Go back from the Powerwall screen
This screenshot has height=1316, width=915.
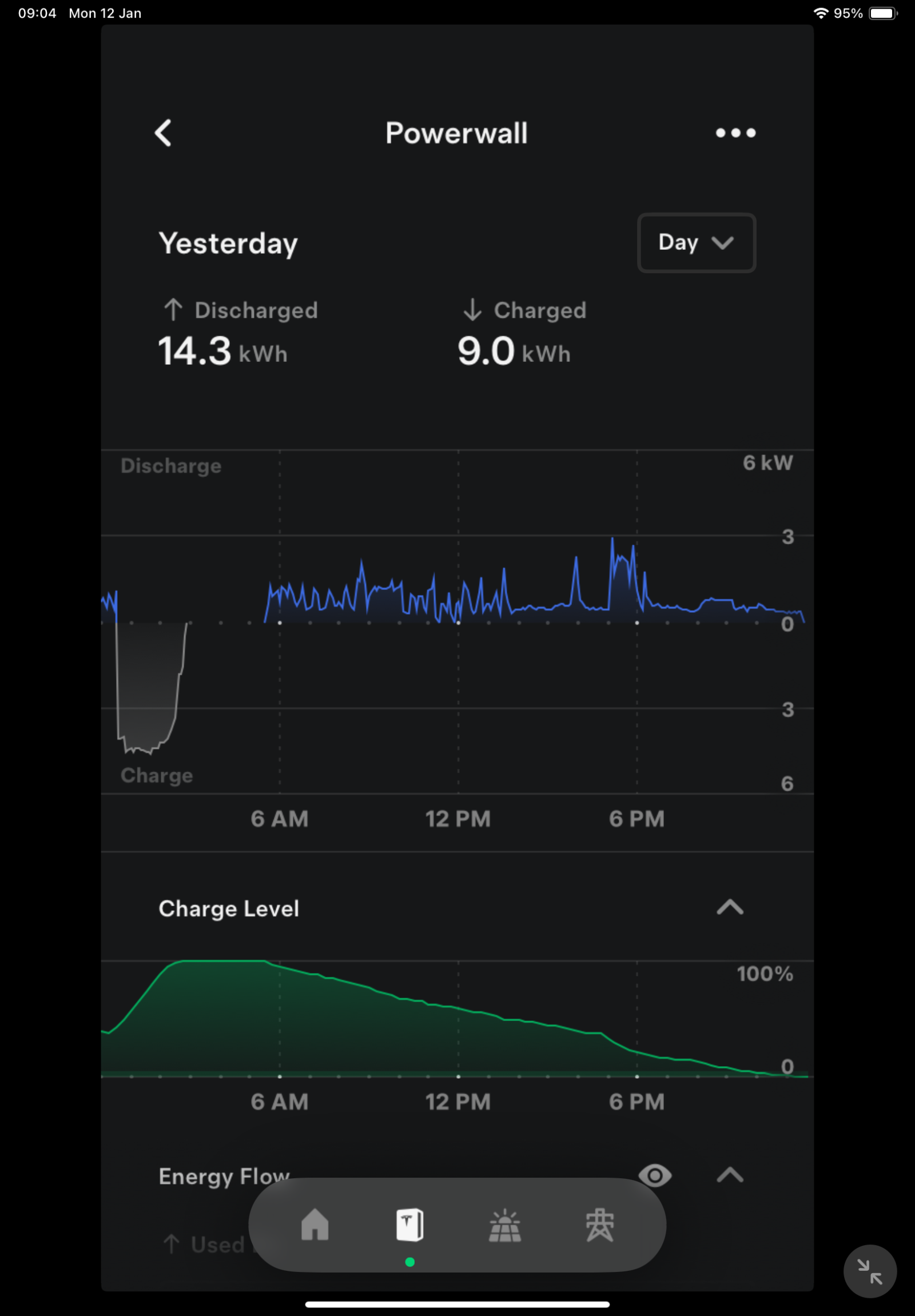164,133
